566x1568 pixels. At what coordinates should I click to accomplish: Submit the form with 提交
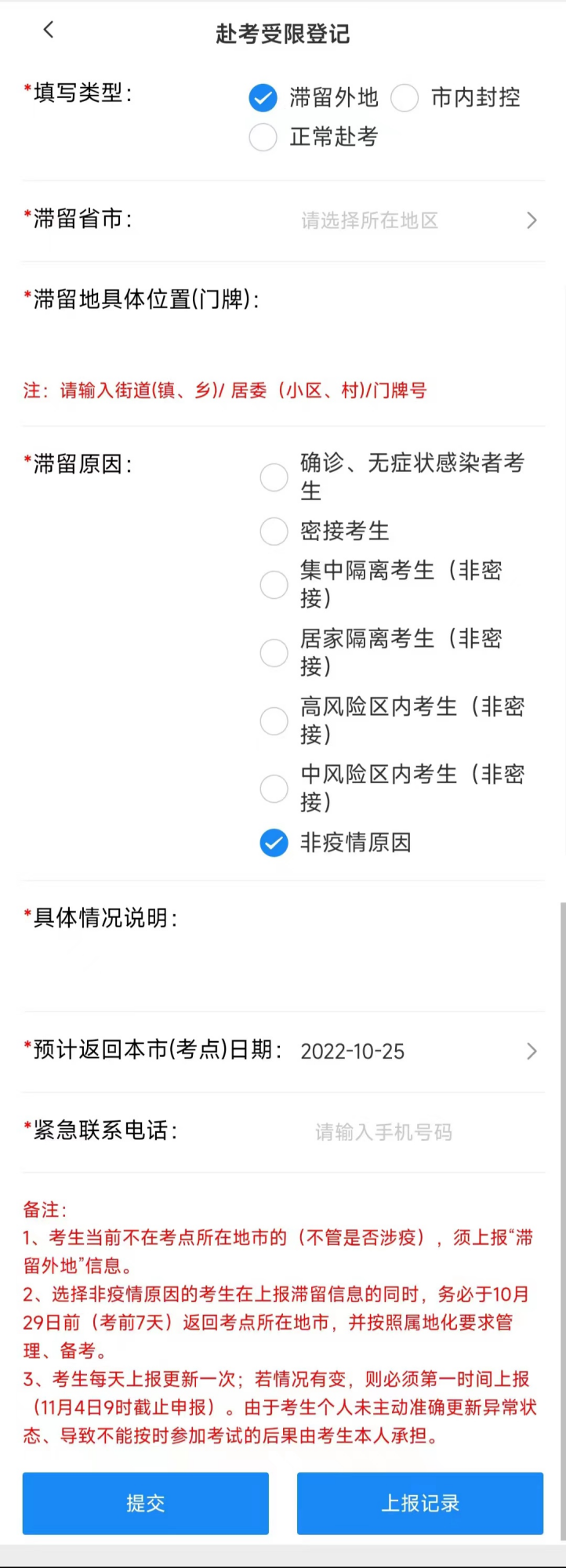coord(146,1503)
